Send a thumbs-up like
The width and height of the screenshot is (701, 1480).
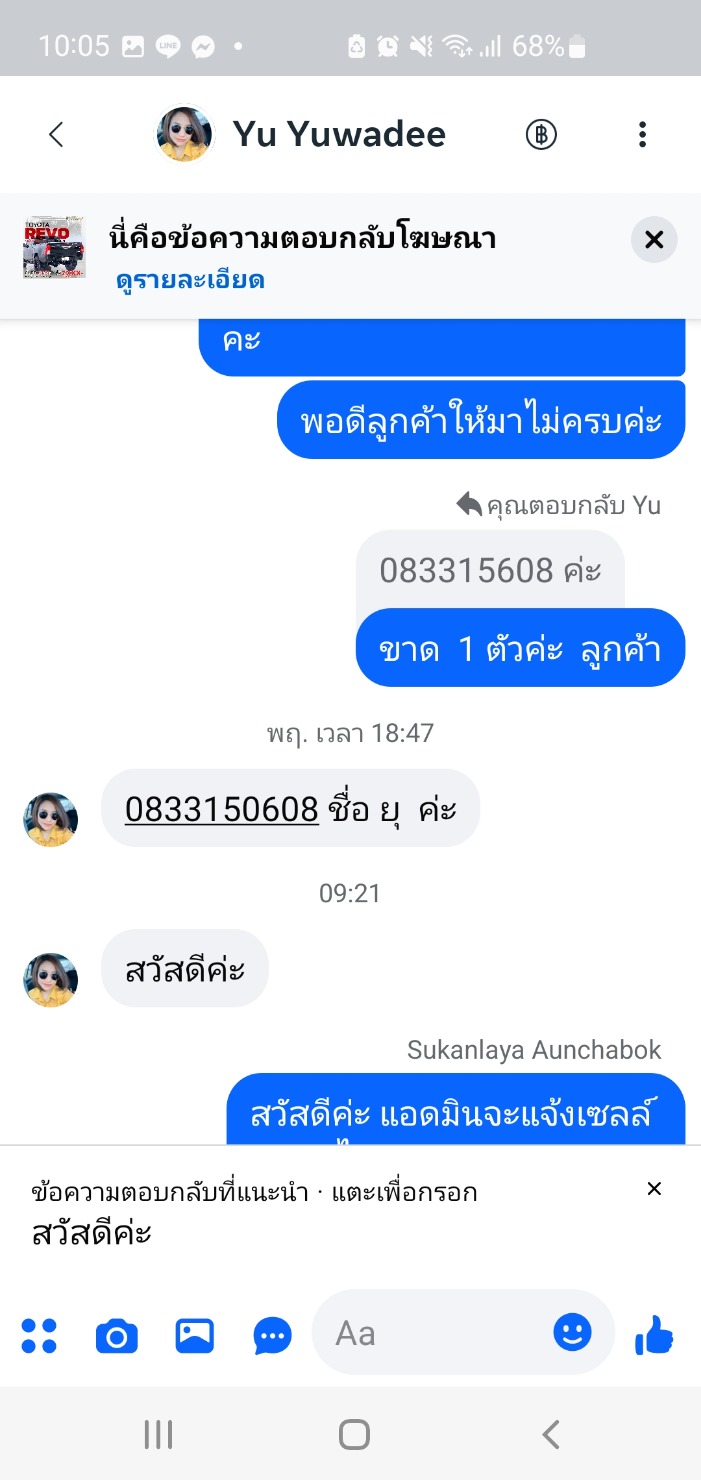pos(655,1334)
